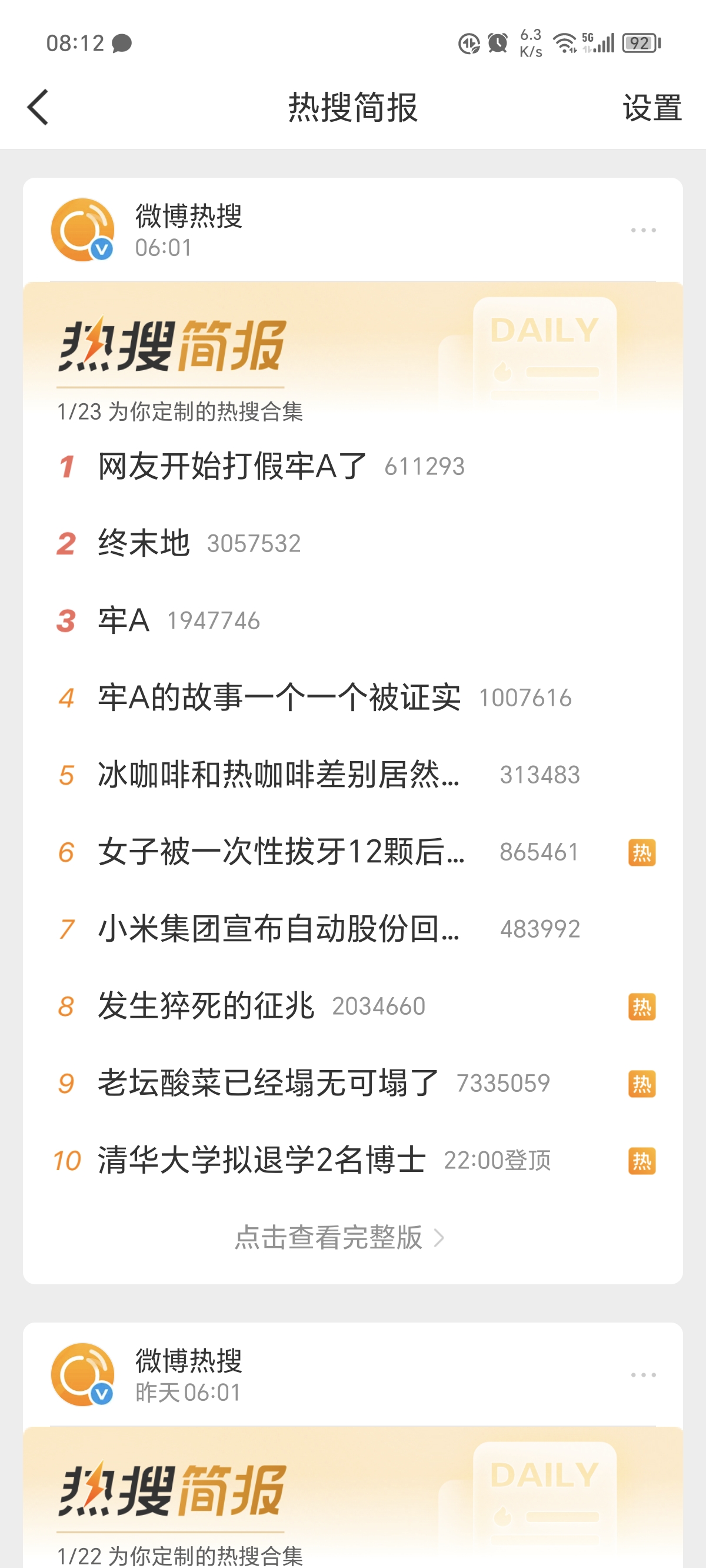The height and width of the screenshot is (1568, 706).
Task: Open the 微博热搜 avatar on the 06:01 post
Action: [x=83, y=230]
